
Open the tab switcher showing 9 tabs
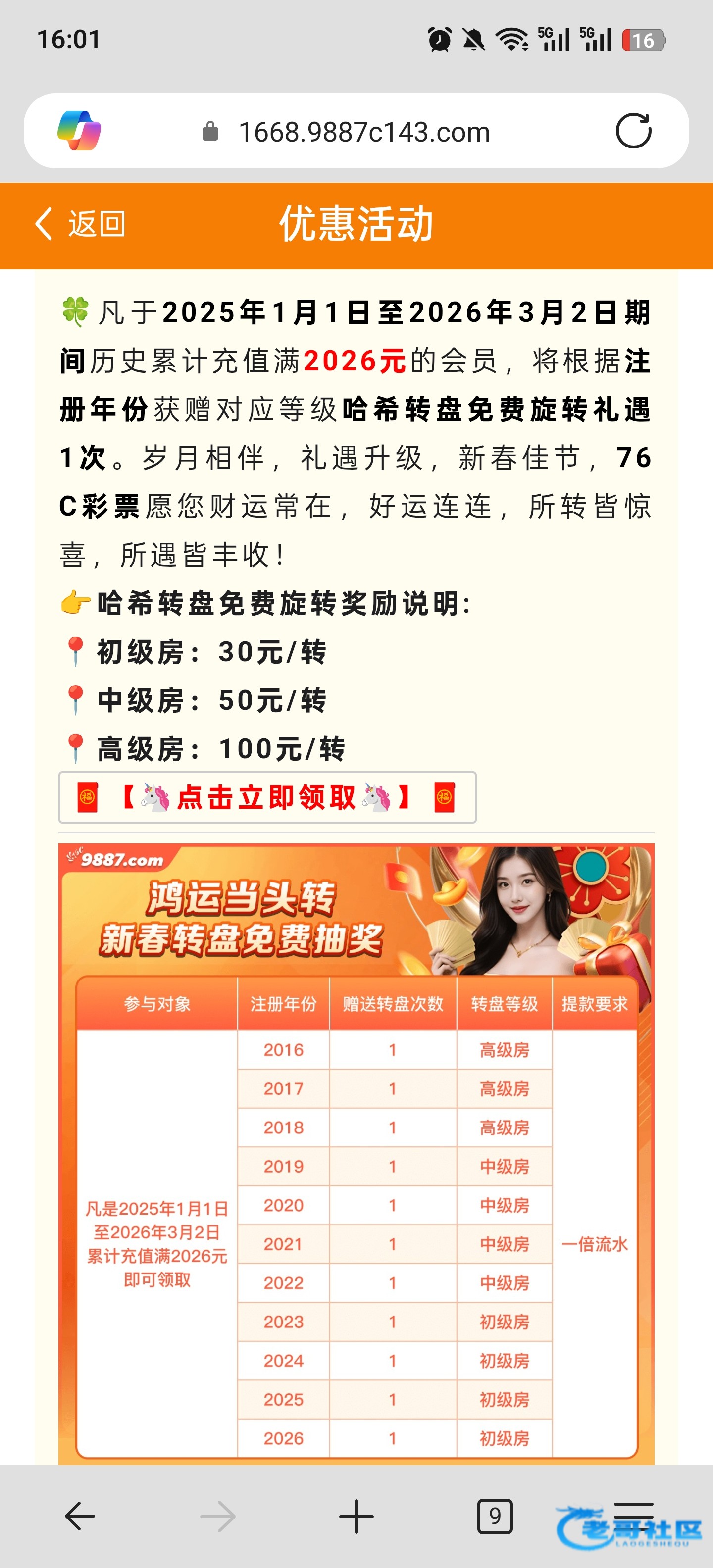[495, 1516]
